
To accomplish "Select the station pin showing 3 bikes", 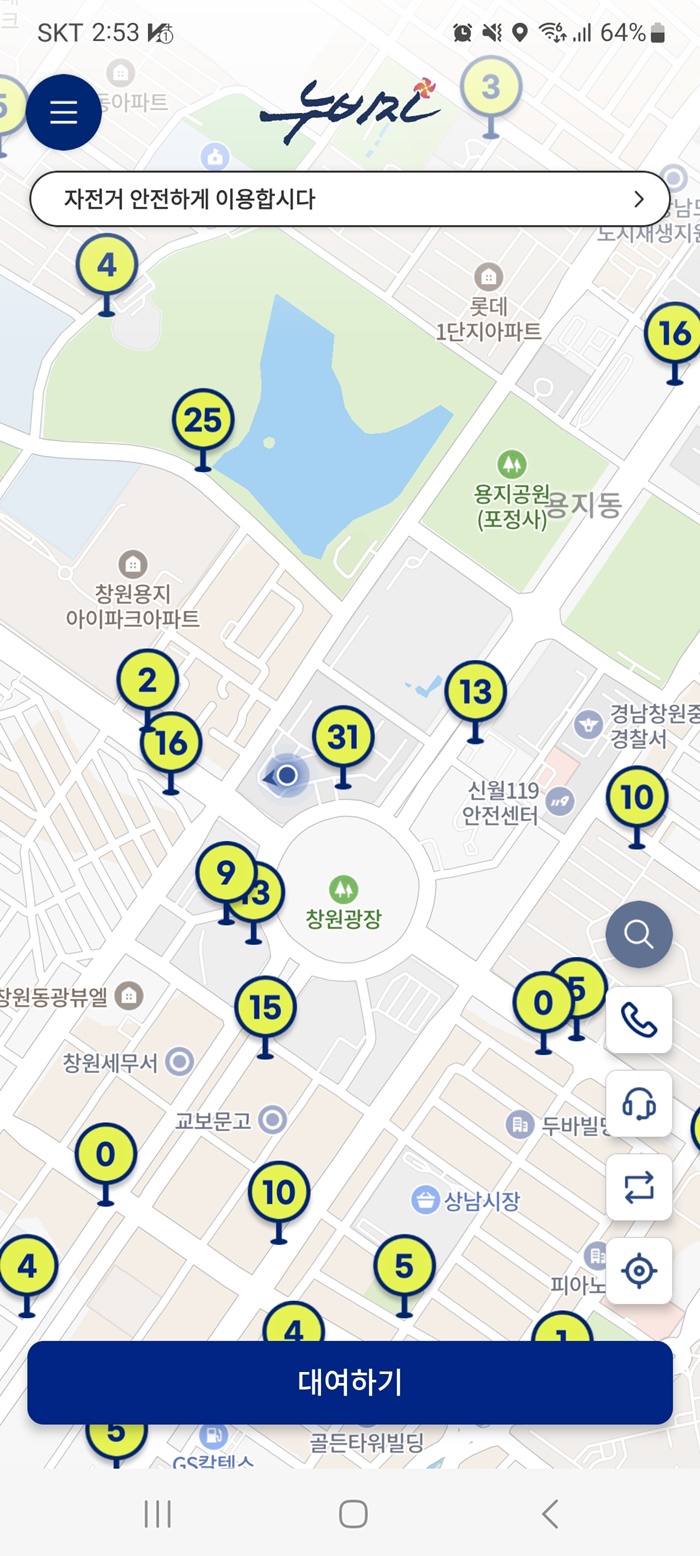I will [490, 88].
